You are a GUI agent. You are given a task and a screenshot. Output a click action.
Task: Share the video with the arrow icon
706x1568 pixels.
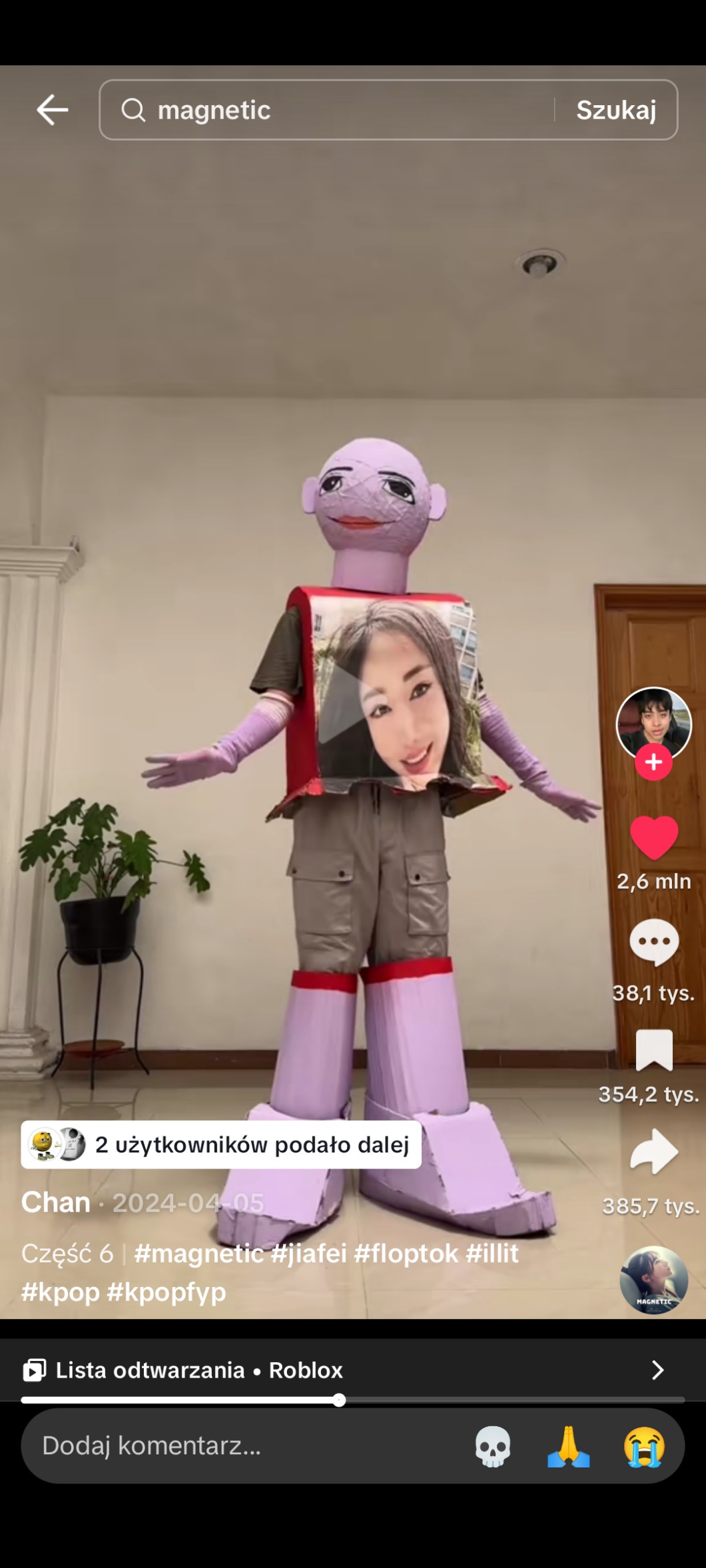[x=653, y=1151]
